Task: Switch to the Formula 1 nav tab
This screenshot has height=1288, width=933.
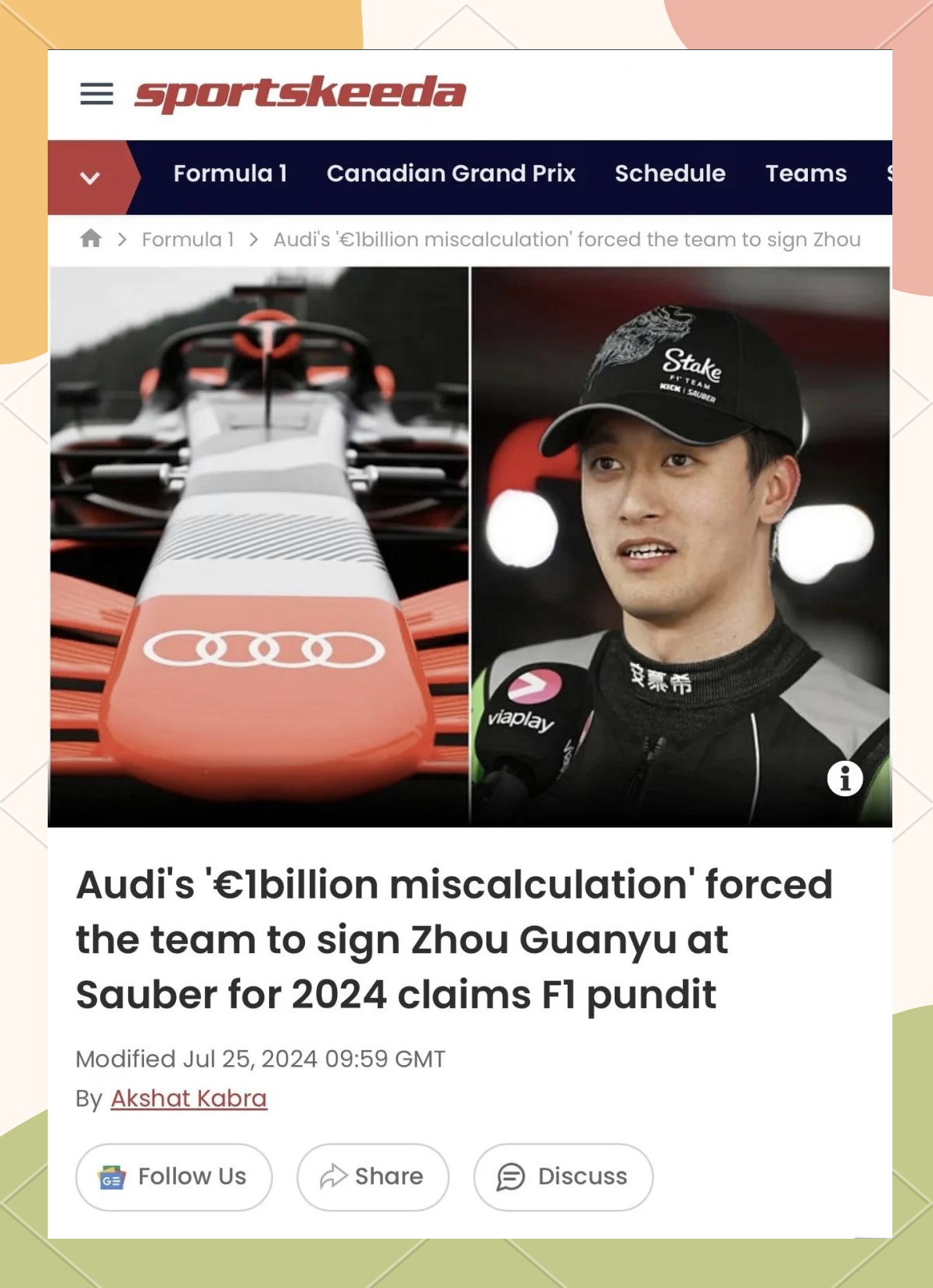Action: [x=230, y=174]
